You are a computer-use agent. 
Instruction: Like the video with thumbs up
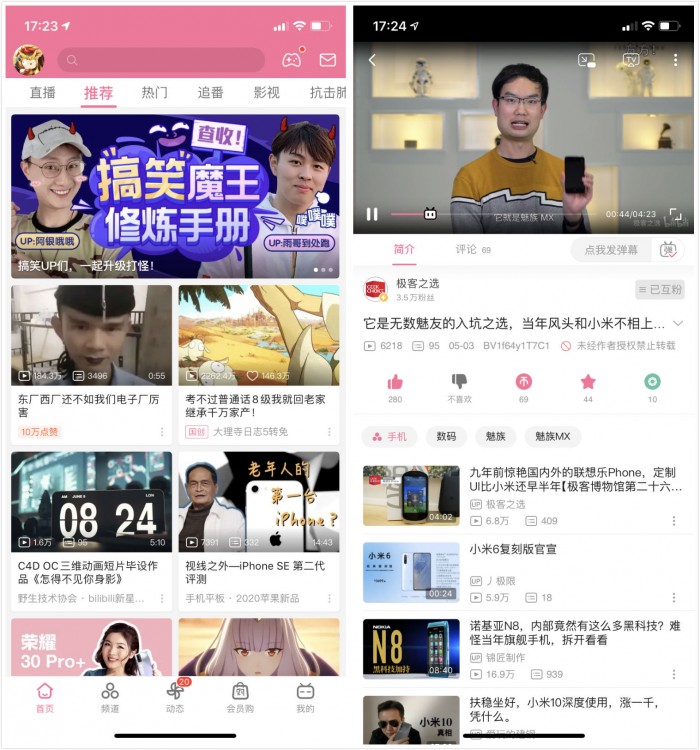(394, 382)
